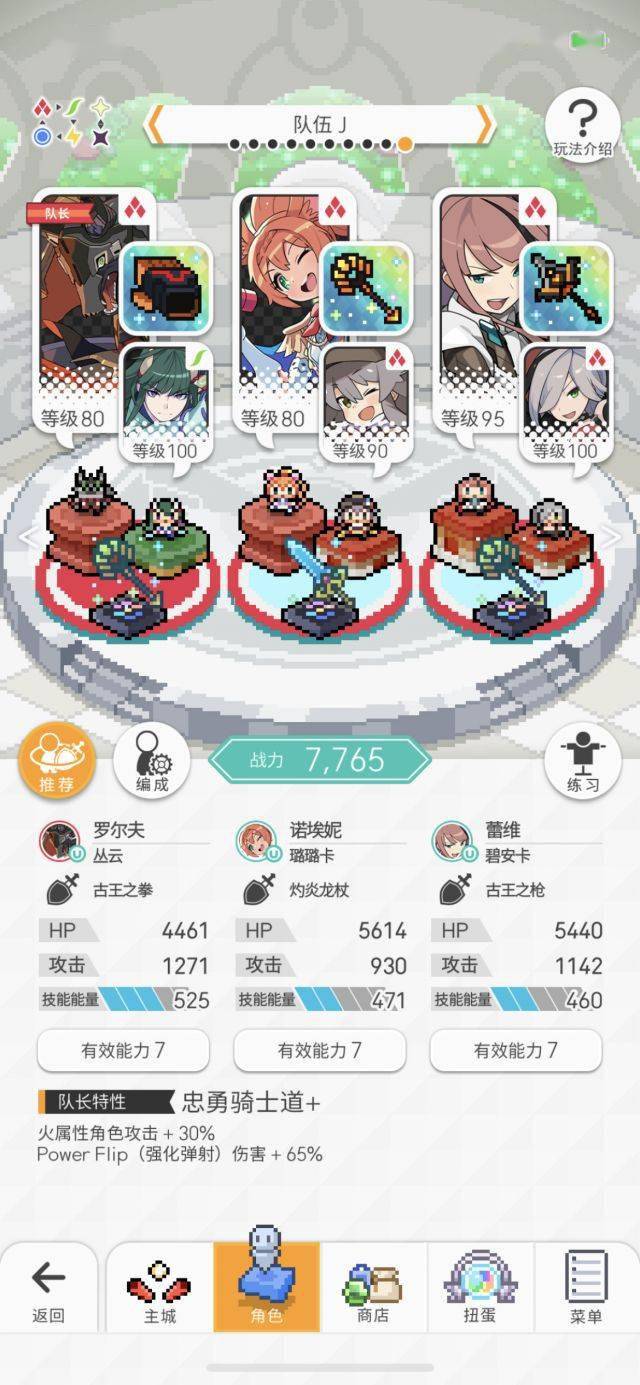View 有效能力7 under 蕾维
Image resolution: width=640 pixels, height=1385 pixels.
click(515, 1050)
